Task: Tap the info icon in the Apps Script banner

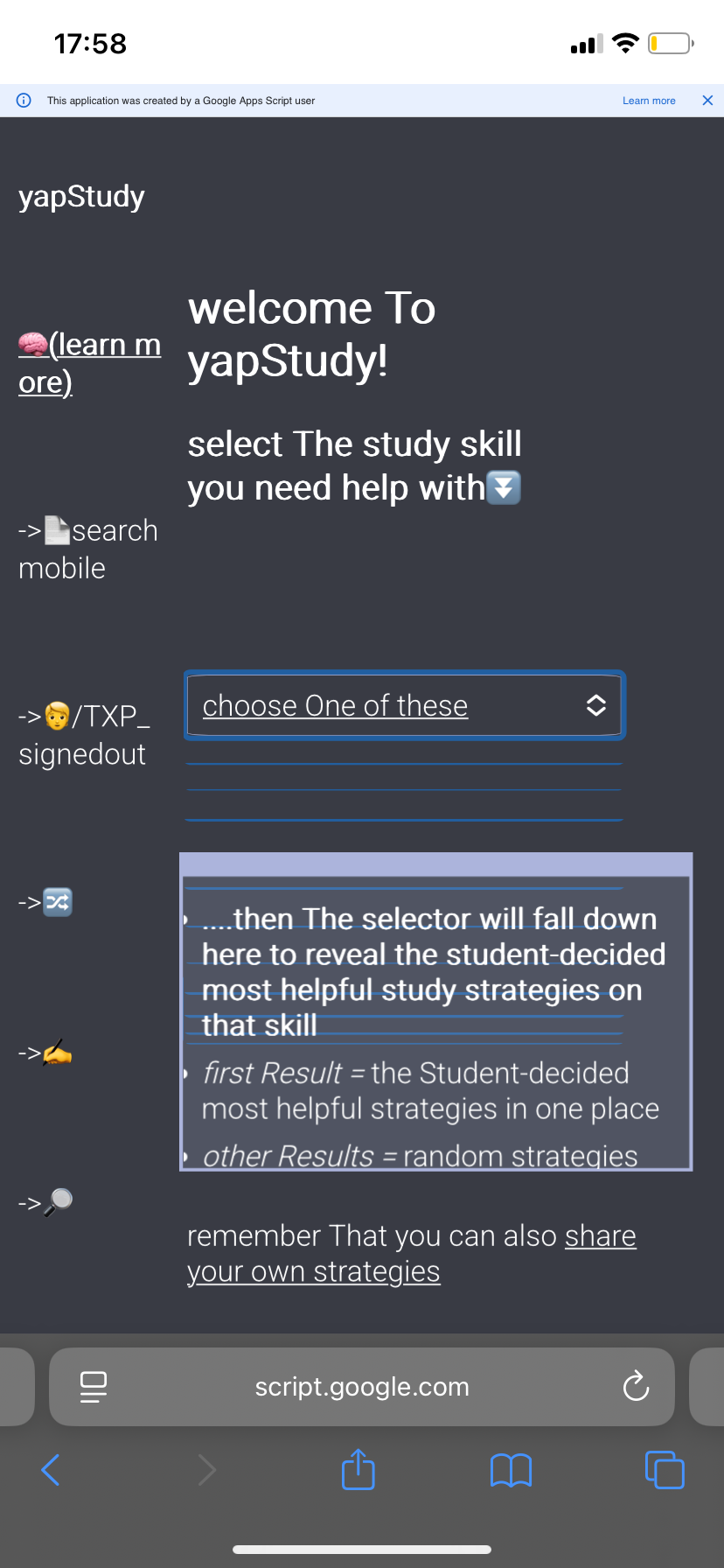Action: pyautogui.click(x=23, y=100)
